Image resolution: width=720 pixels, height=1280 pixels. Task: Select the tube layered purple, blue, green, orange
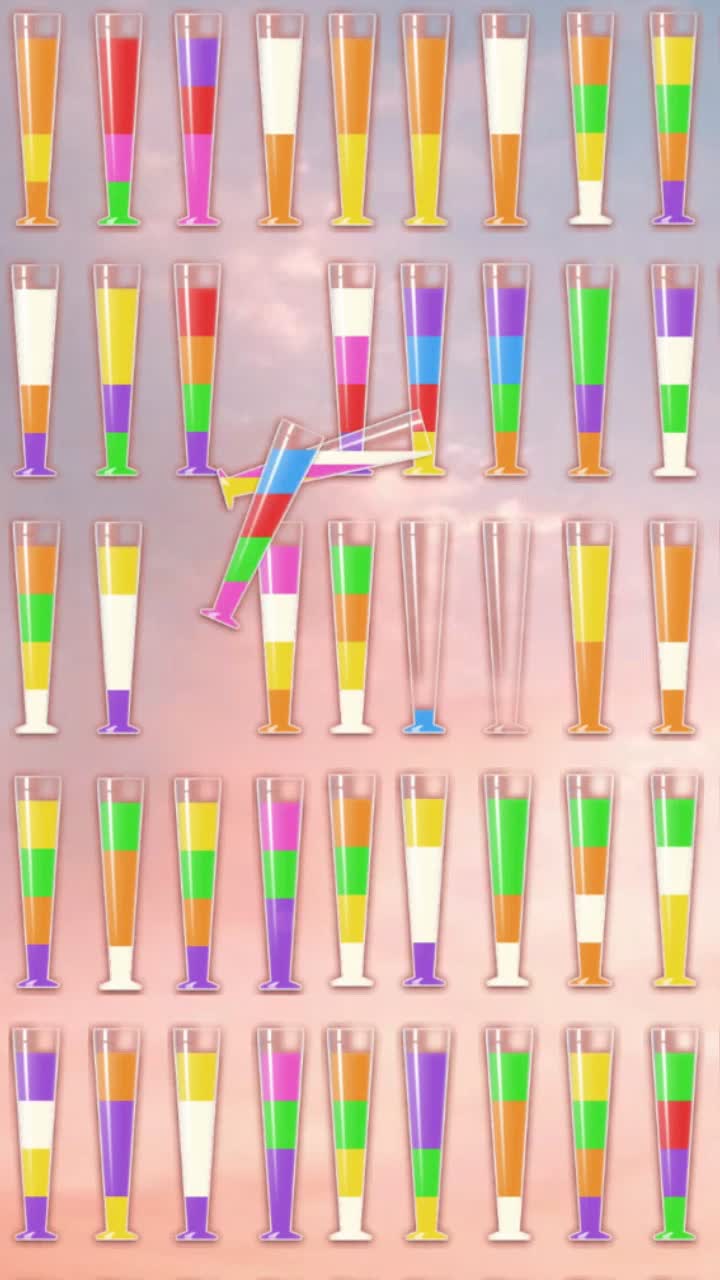506,370
